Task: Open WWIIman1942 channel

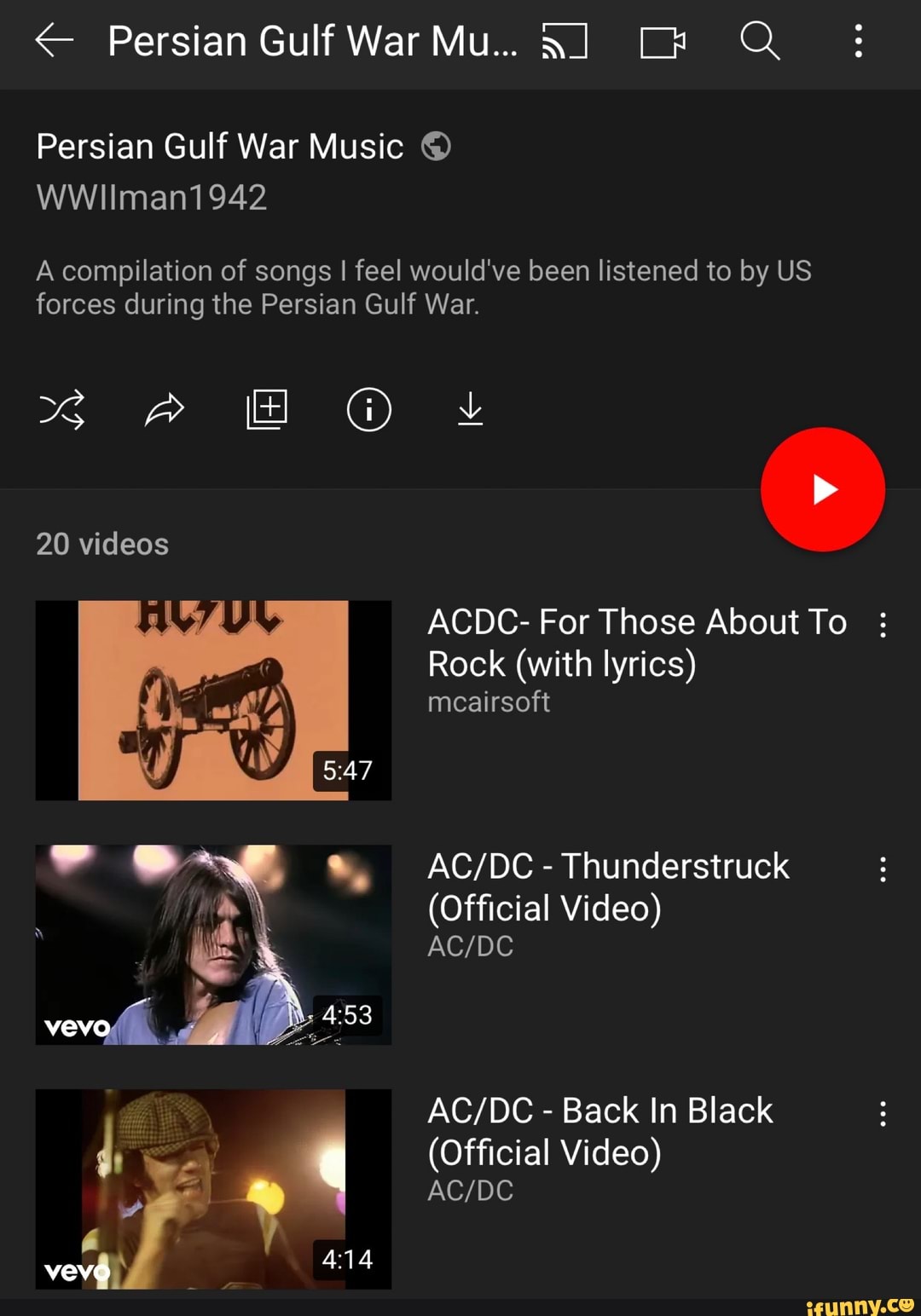Action: coord(152,198)
